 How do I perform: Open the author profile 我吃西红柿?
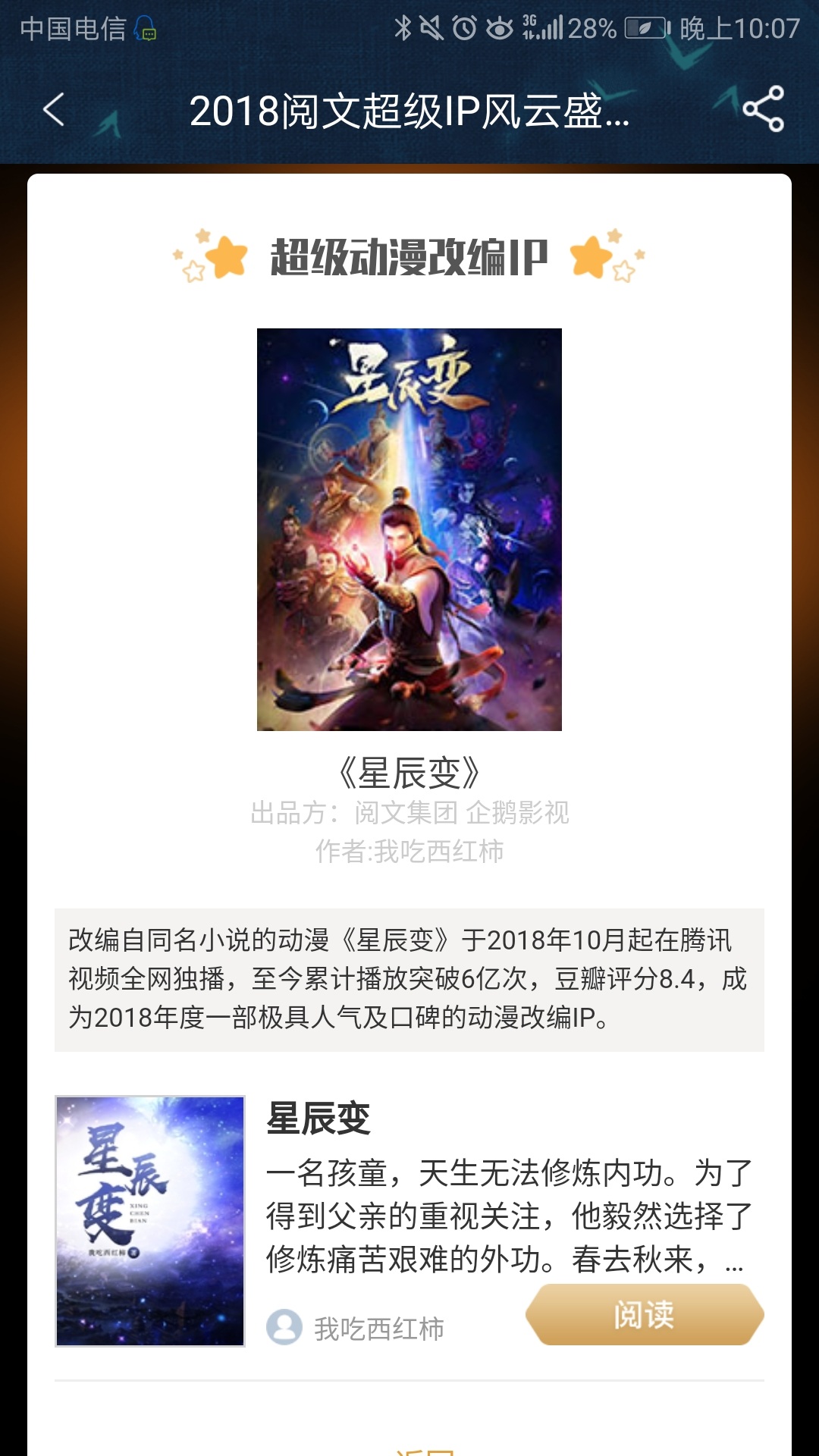(x=356, y=1328)
